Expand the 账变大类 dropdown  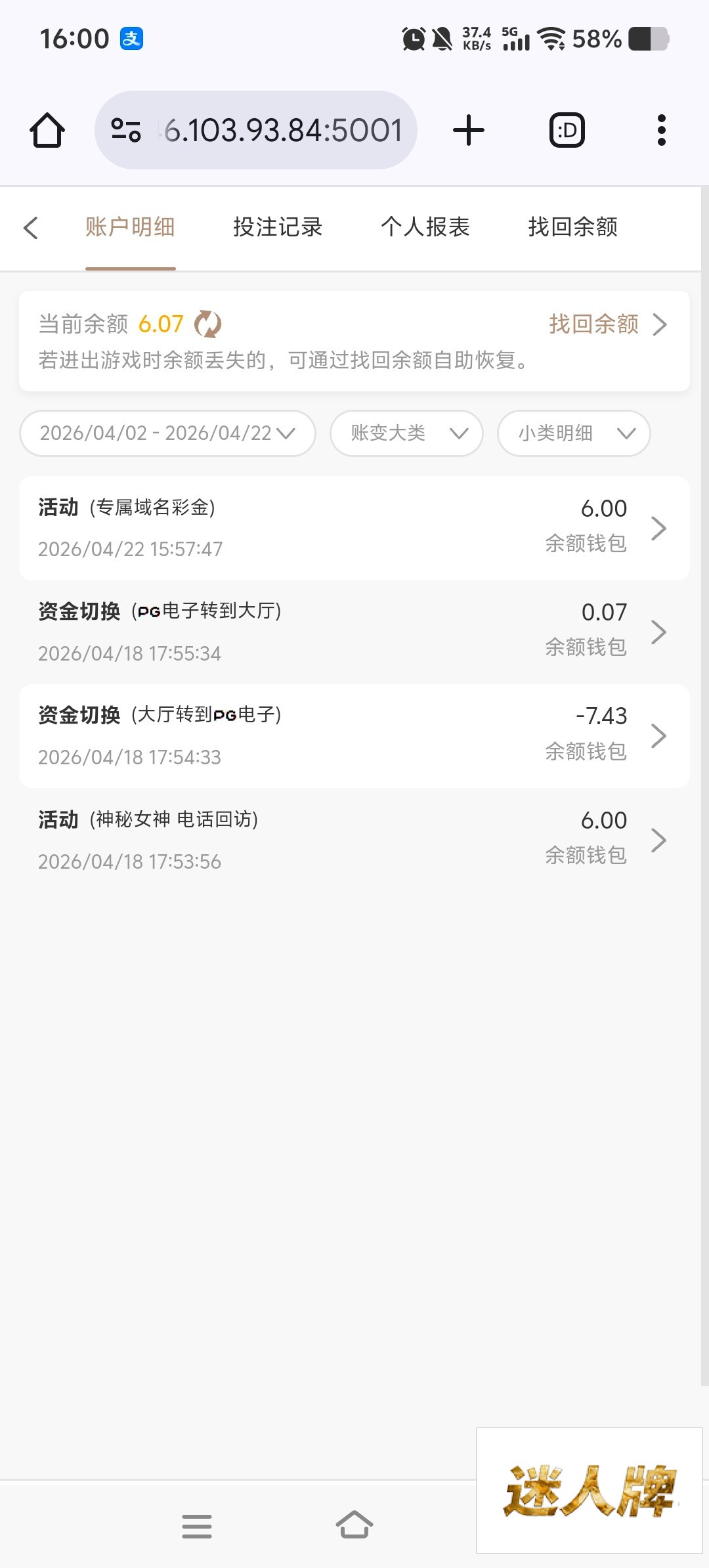pyautogui.click(x=406, y=433)
